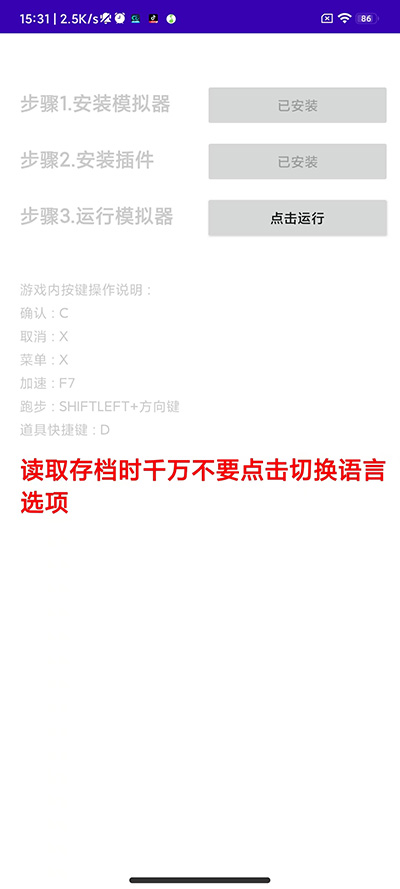400x889 pixels.
Task: Tap the 已安装 button beside 步骤1.安装模拟器
Action: (297, 105)
